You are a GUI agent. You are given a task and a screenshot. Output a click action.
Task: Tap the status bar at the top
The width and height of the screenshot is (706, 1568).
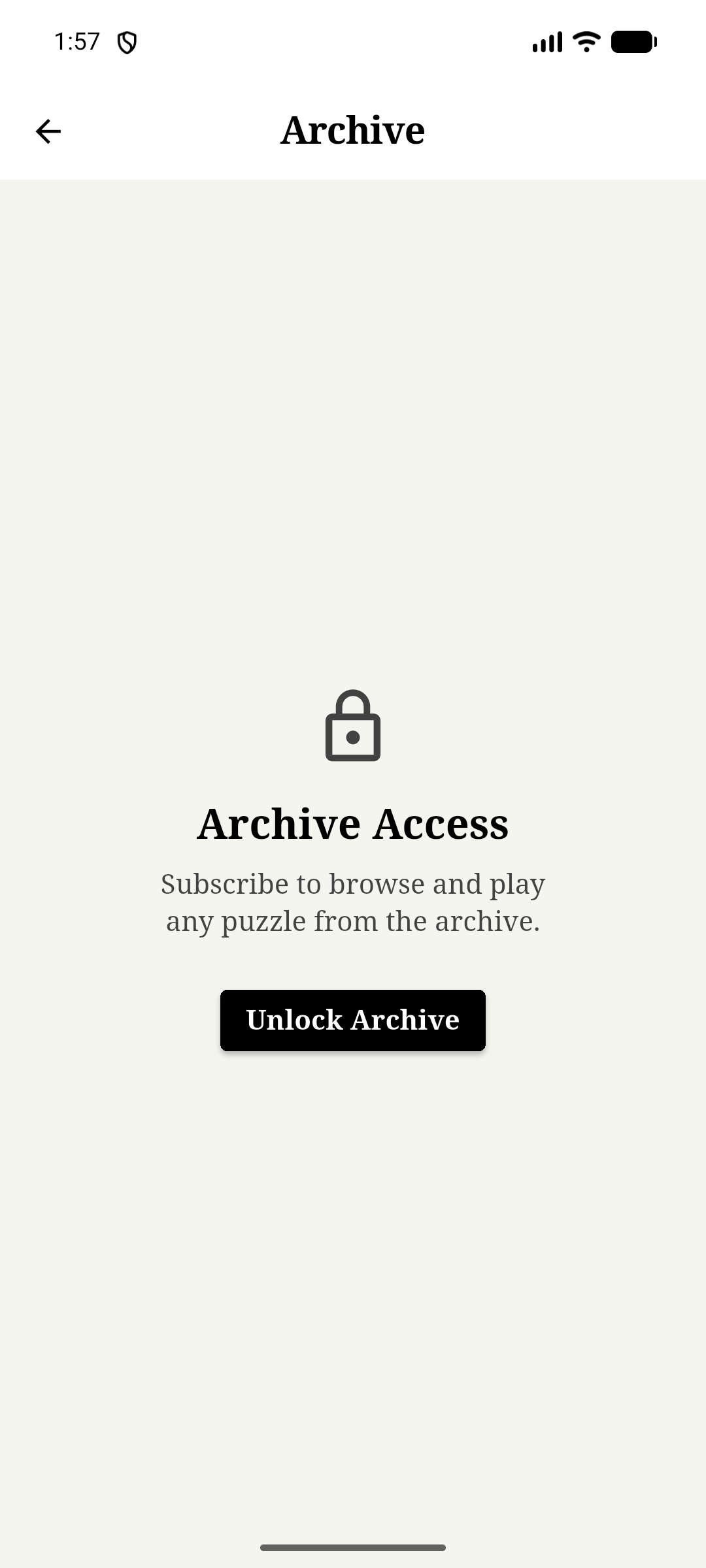pyautogui.click(x=353, y=41)
